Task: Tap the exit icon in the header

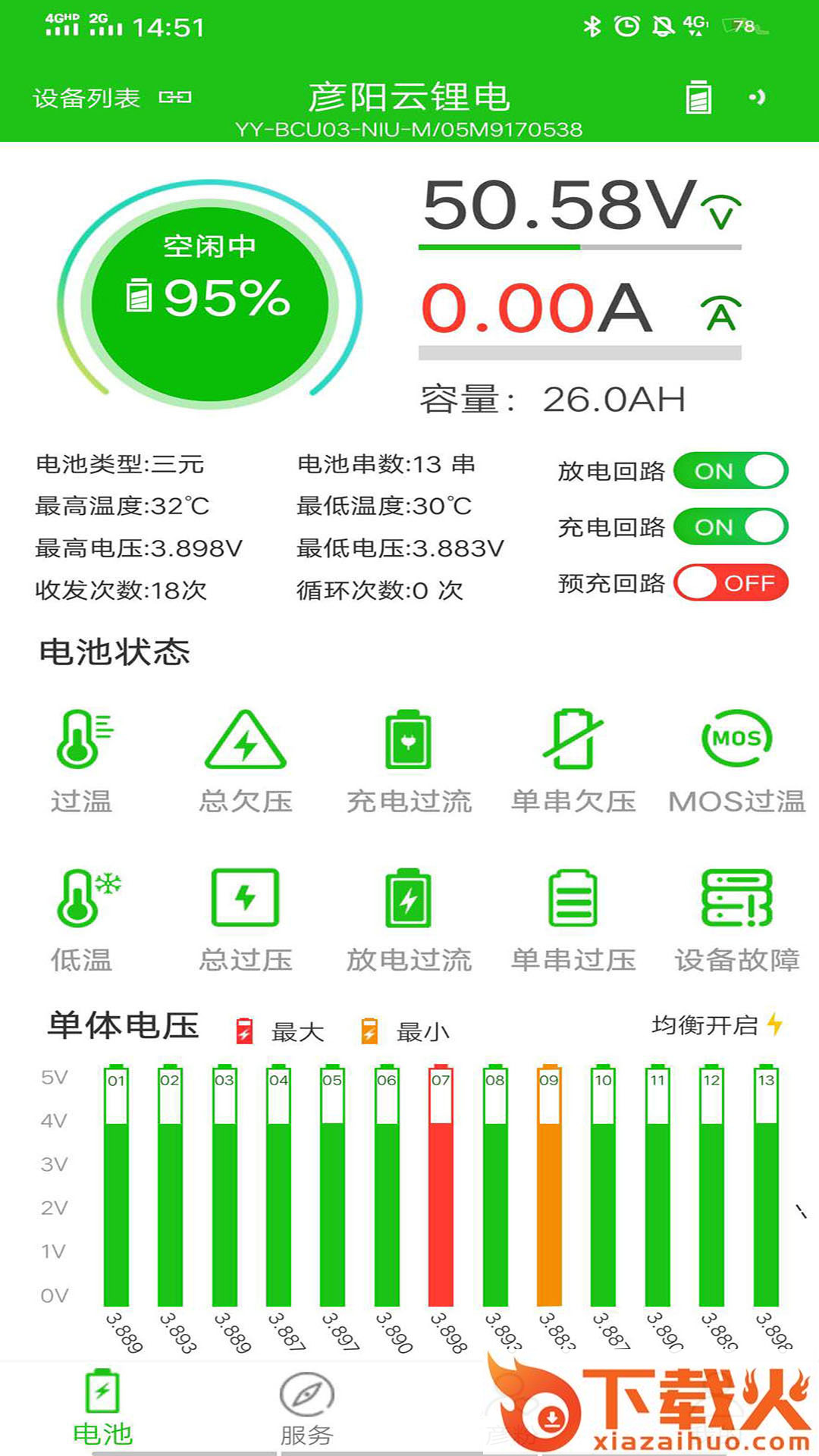Action: (x=757, y=97)
